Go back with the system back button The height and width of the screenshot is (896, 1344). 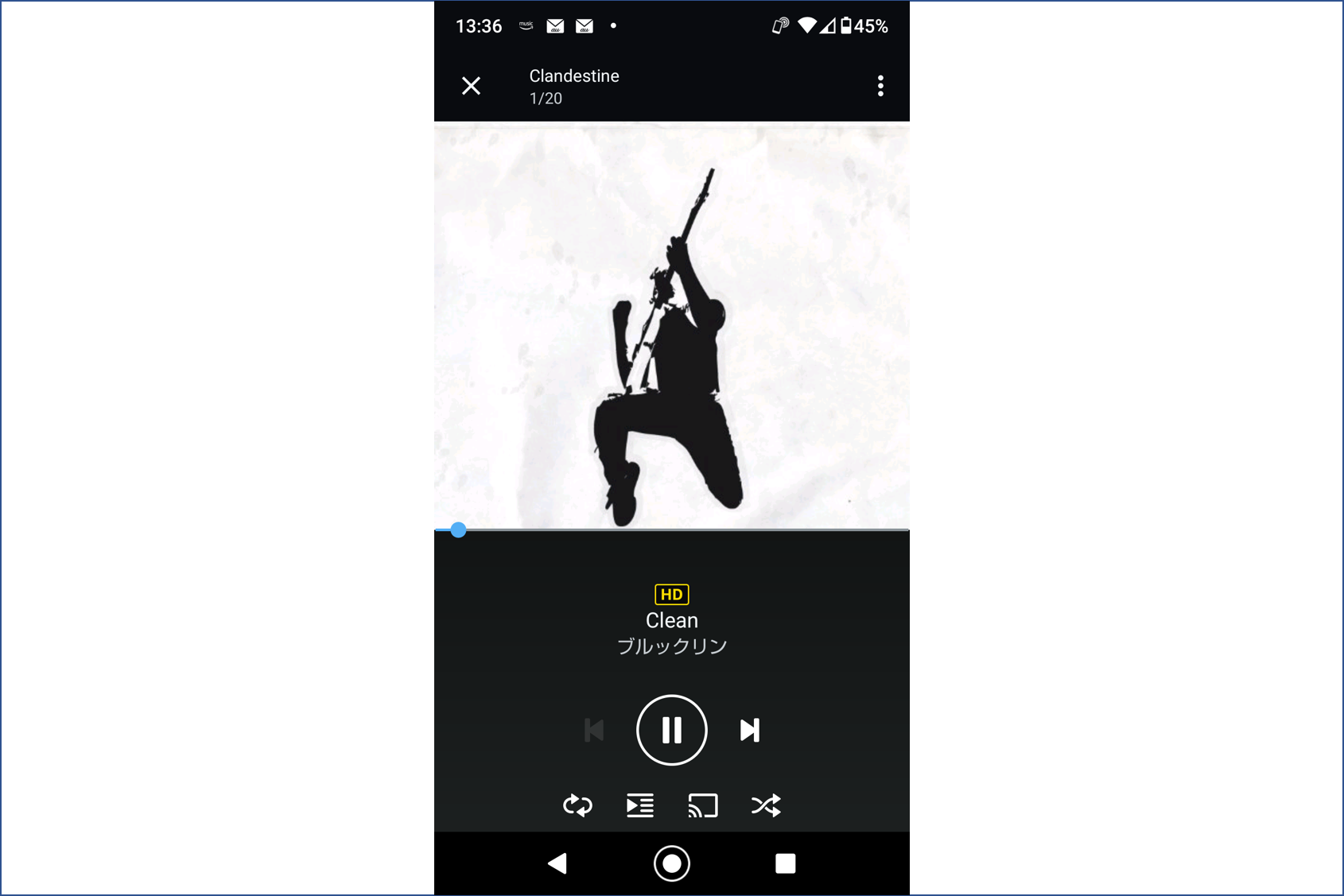(557, 863)
